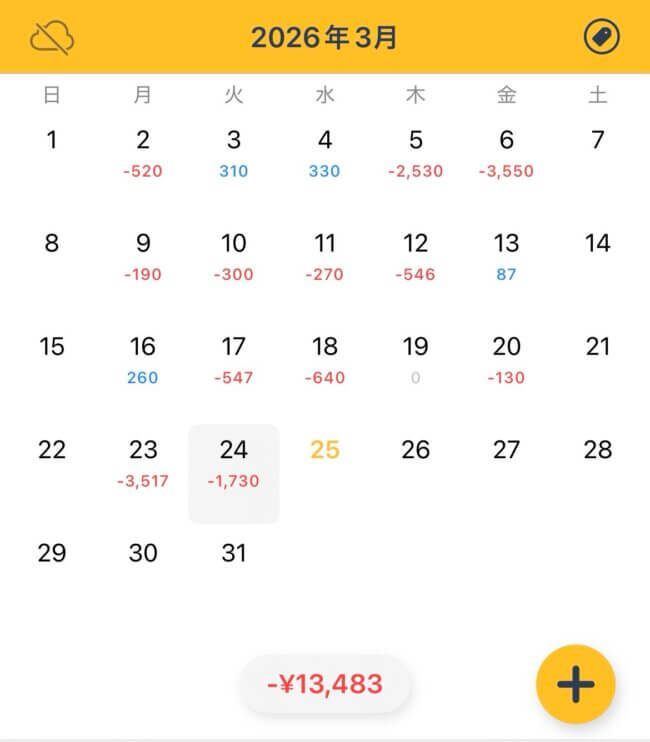The width and height of the screenshot is (650, 742).
Task: Select March 31 in the calendar
Action: [234, 553]
